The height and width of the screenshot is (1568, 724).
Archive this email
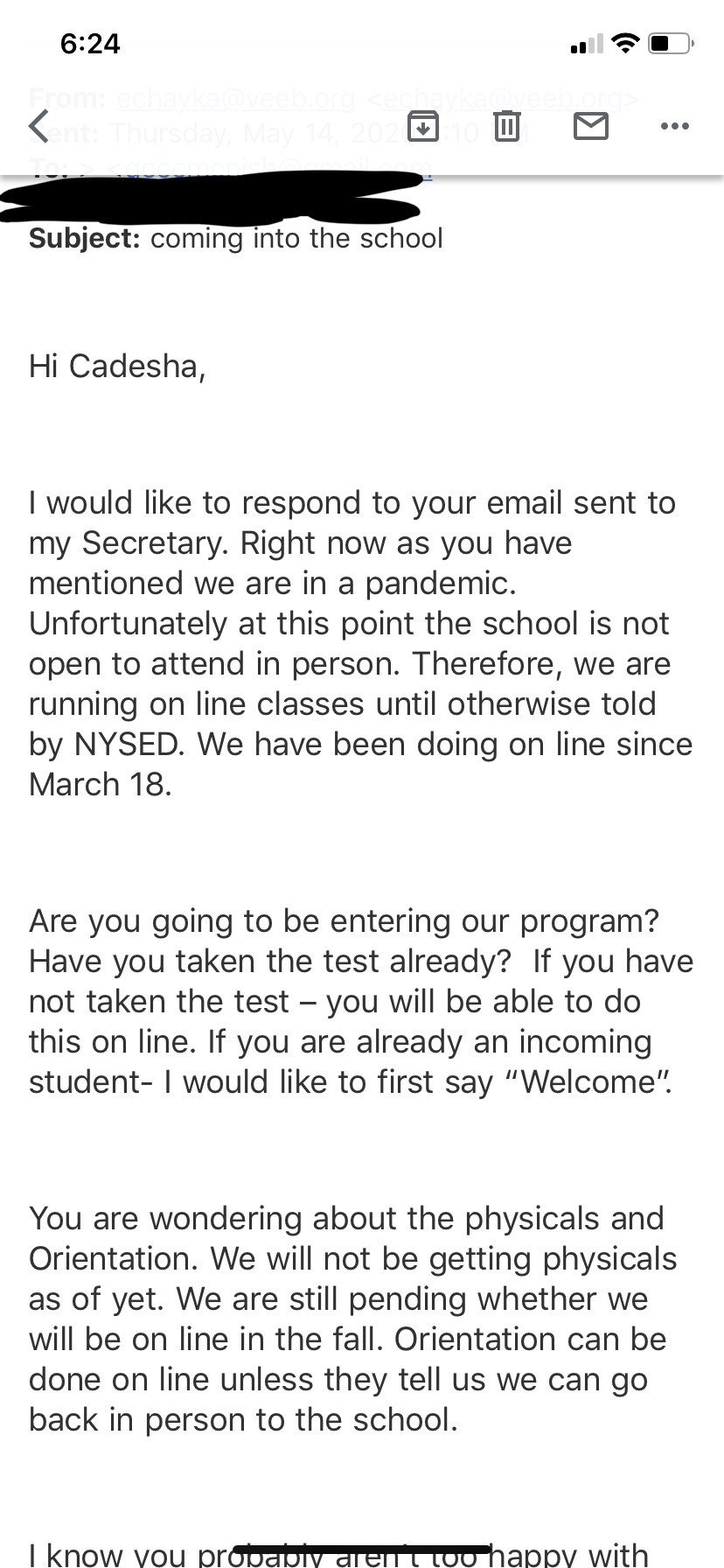click(423, 127)
